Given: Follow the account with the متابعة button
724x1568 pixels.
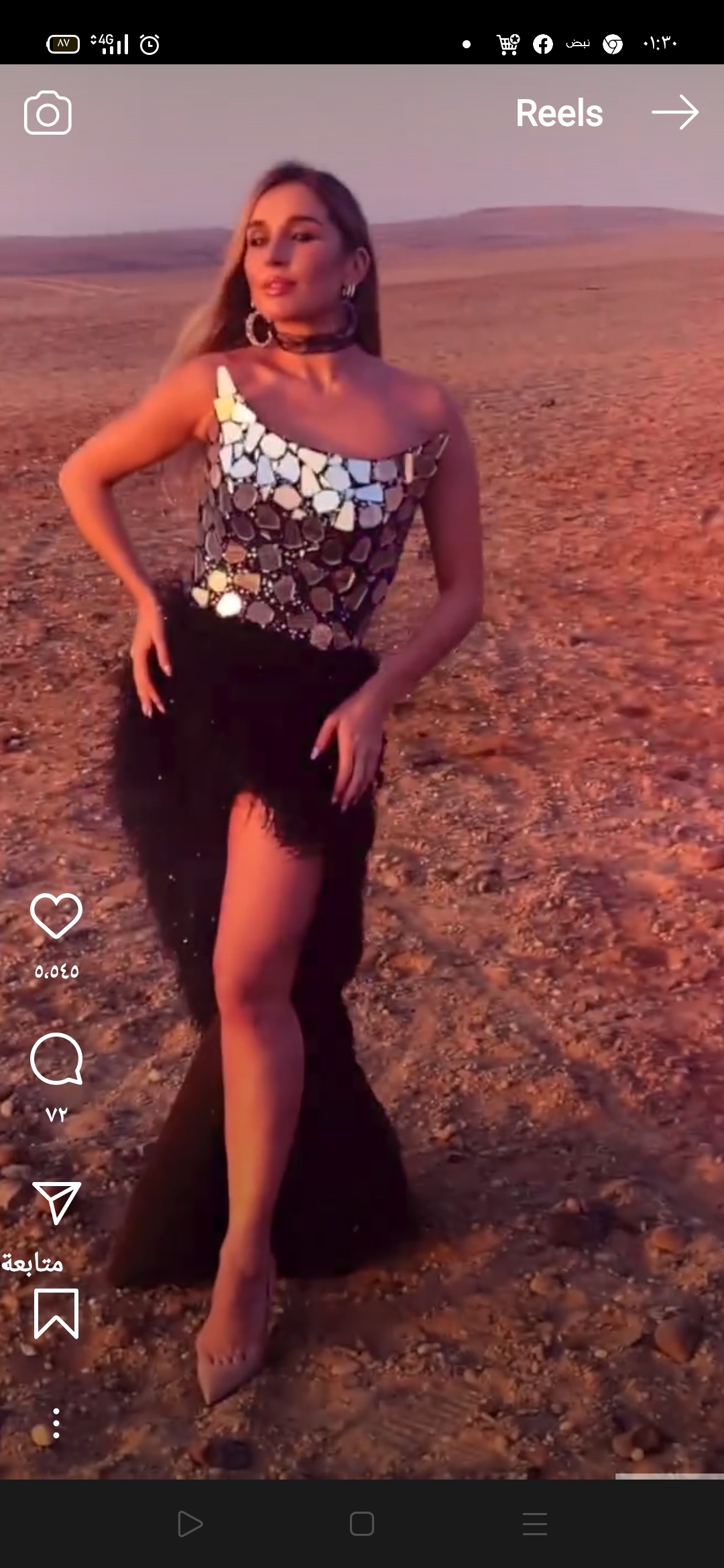Looking at the screenshot, I should click(32, 1264).
